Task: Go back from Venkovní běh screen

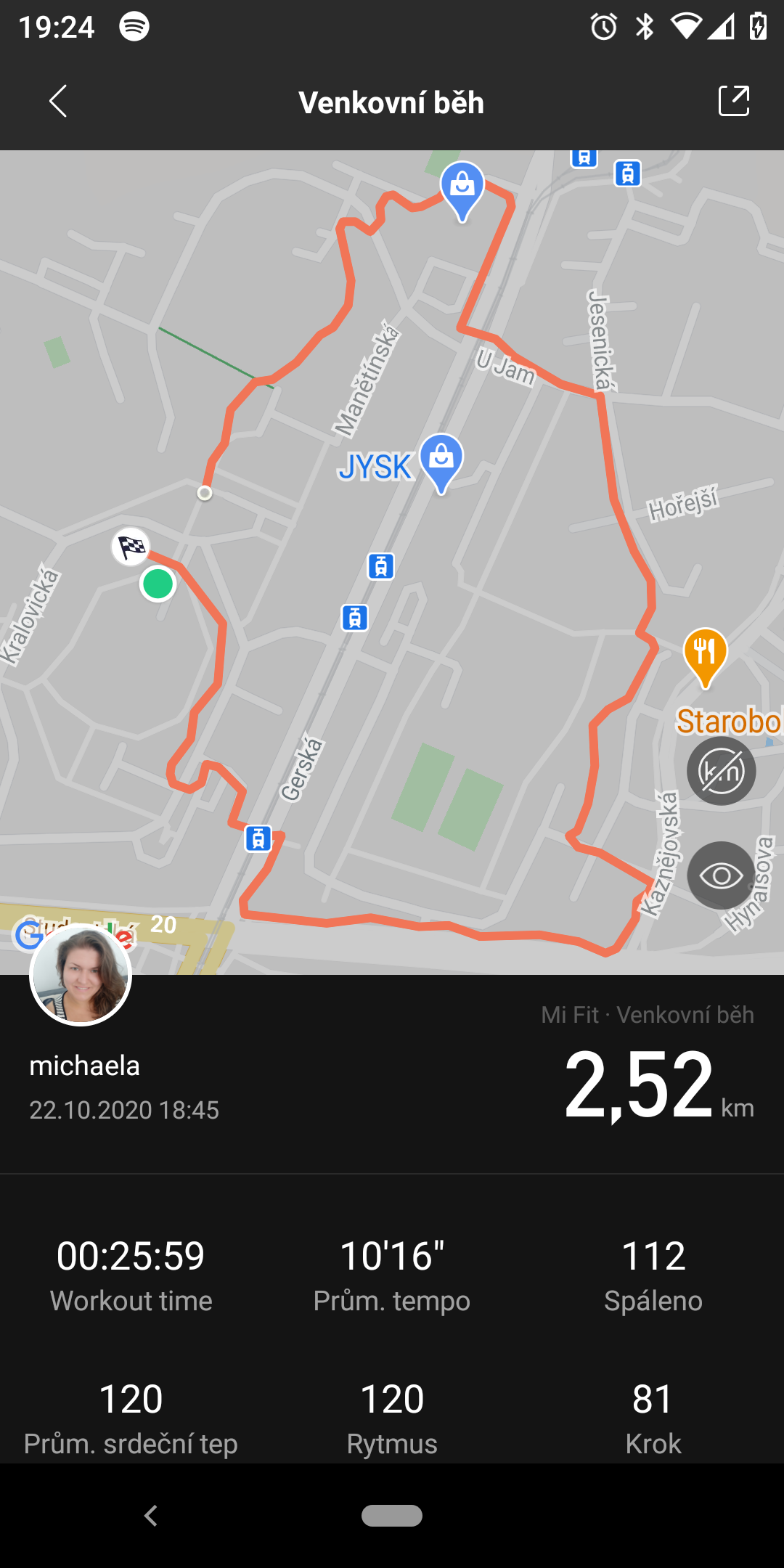Action: coord(58,101)
